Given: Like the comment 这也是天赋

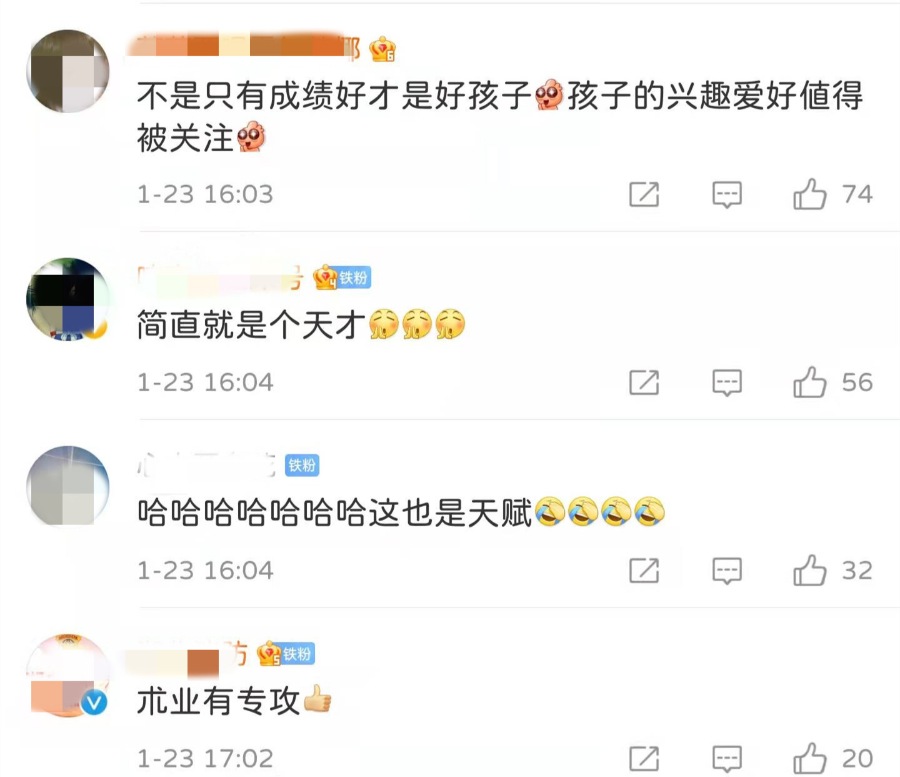Looking at the screenshot, I should [810, 570].
